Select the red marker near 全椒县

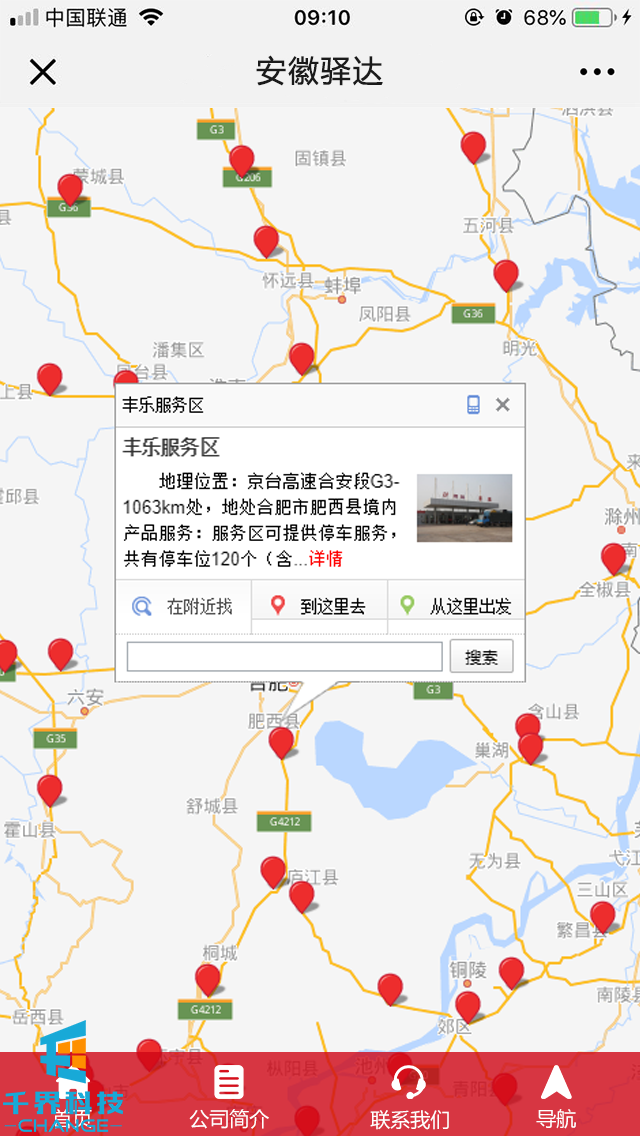point(613,558)
